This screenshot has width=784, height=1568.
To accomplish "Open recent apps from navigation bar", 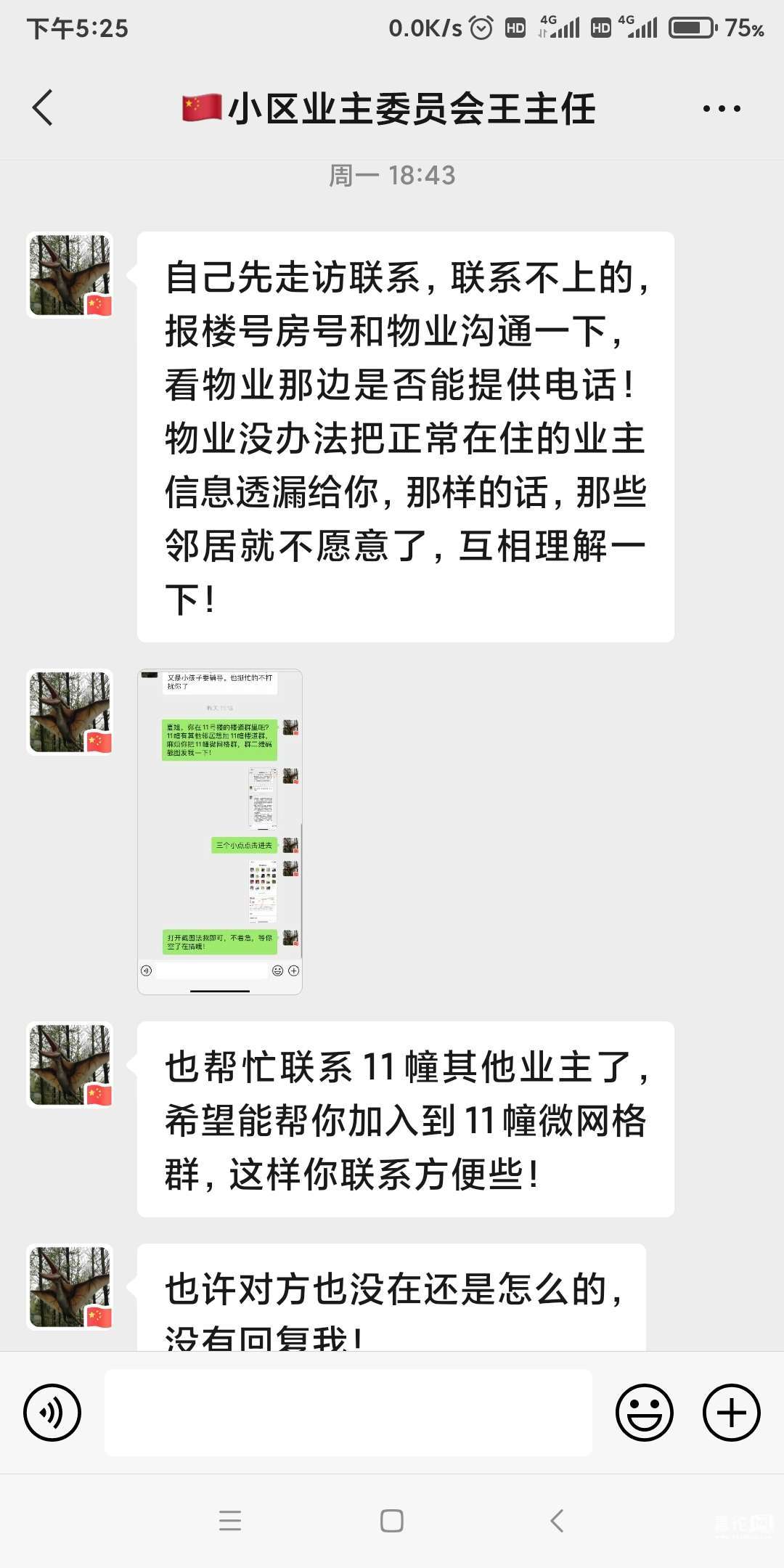I will [230, 1520].
